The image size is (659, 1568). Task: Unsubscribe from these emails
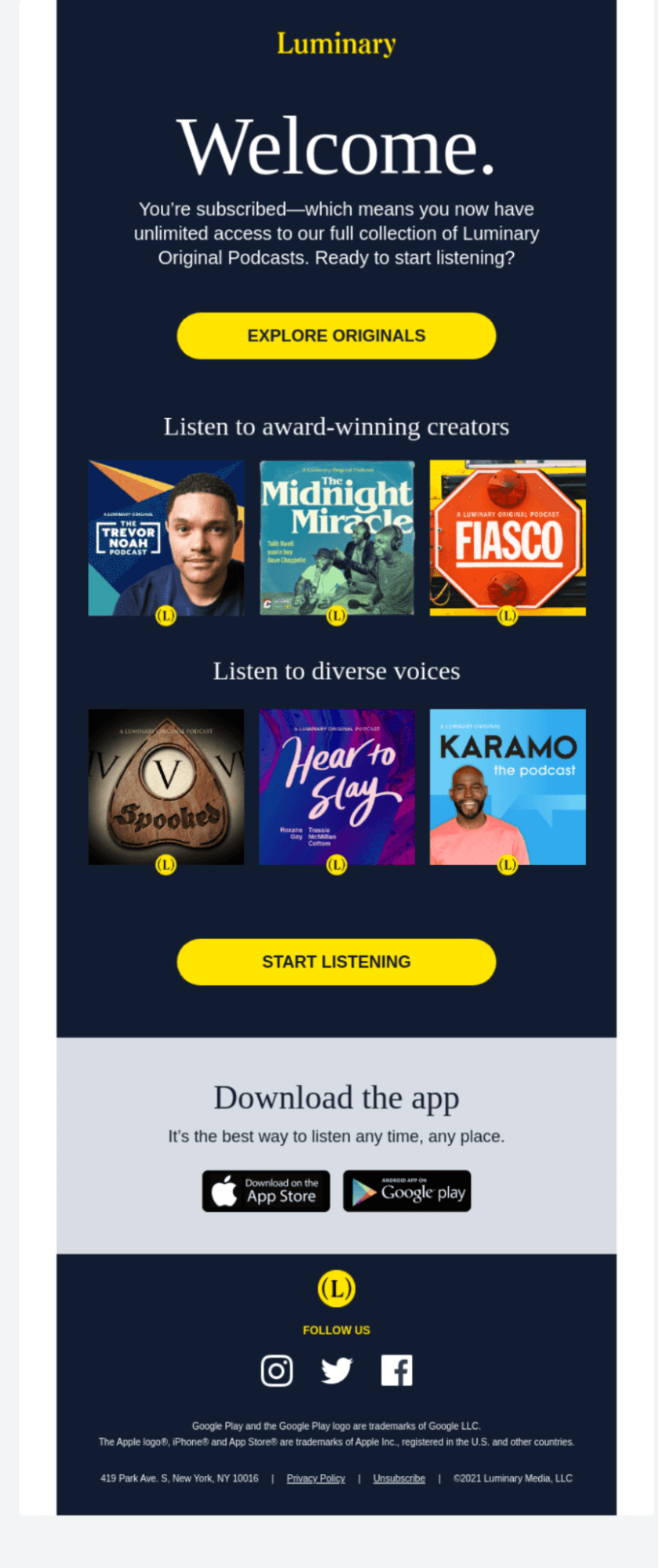[399, 1479]
